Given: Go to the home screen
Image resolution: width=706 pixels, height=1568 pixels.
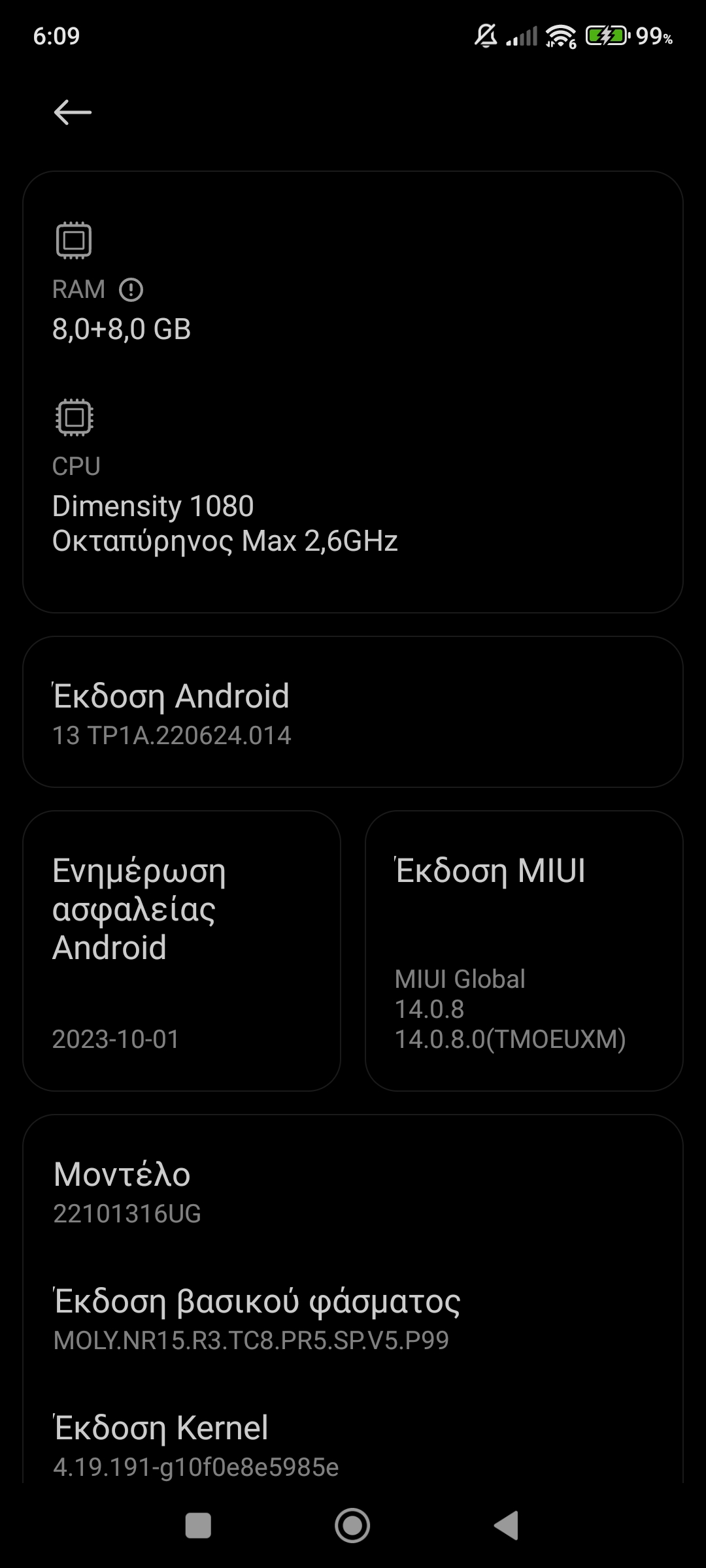Looking at the screenshot, I should [x=352, y=1526].
